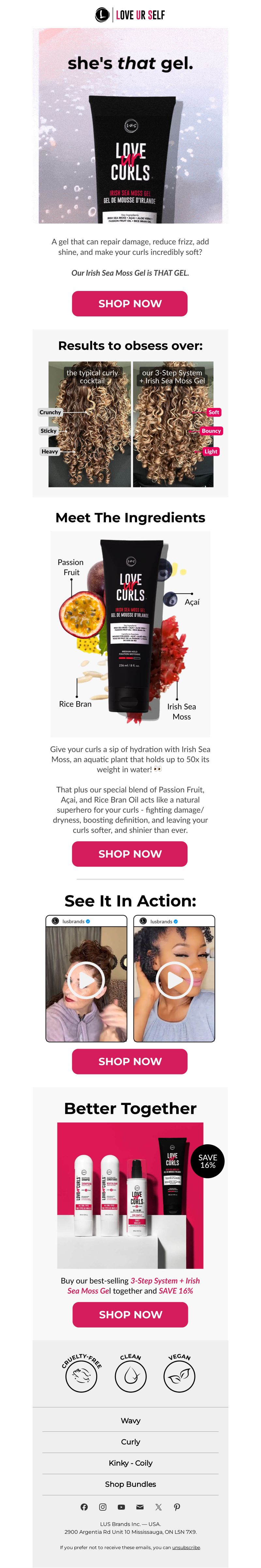Open the X (Twitter) icon in the footer

pyautogui.click(x=159, y=1506)
